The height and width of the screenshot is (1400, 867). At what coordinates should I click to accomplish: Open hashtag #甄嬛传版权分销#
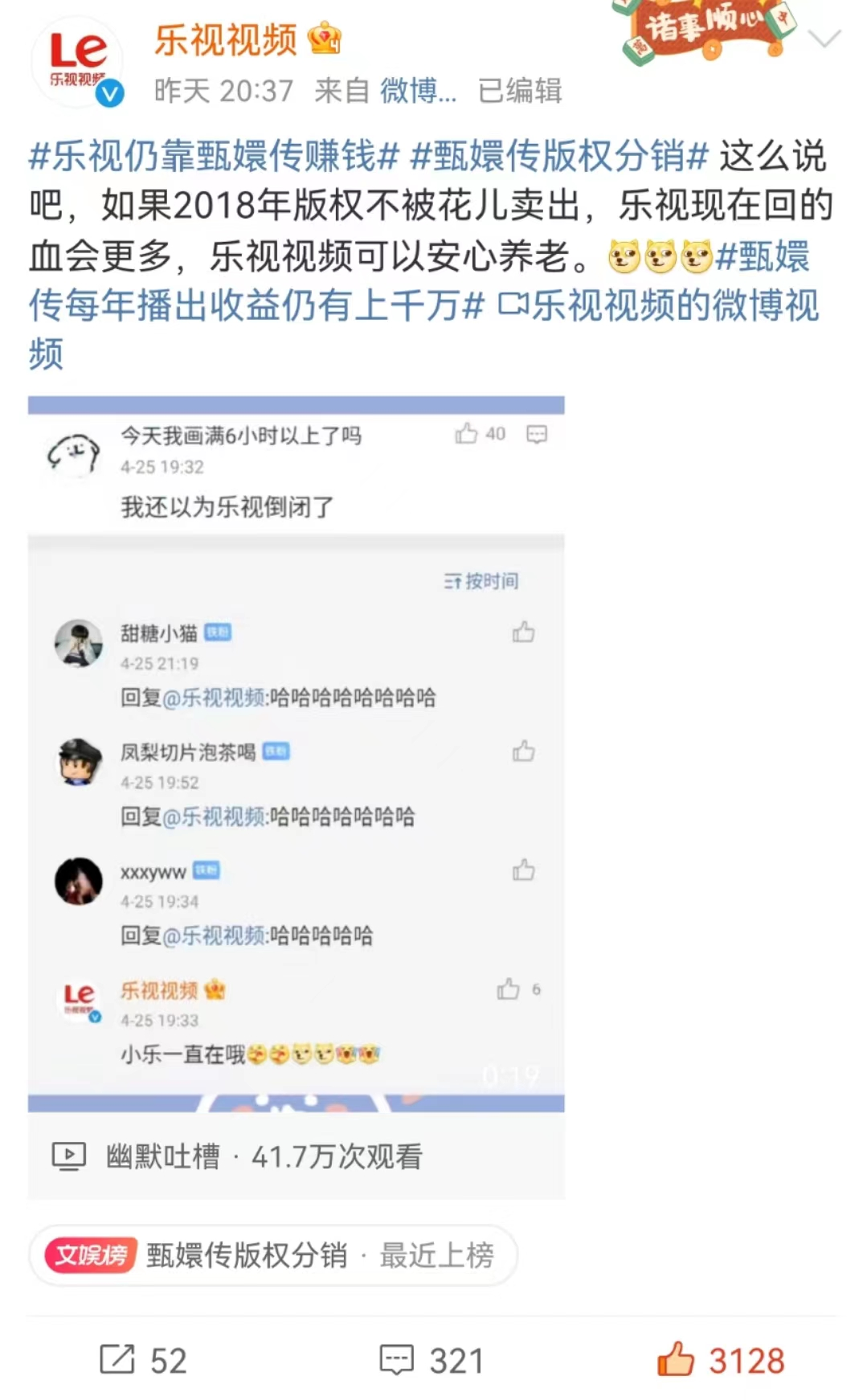click(559, 156)
